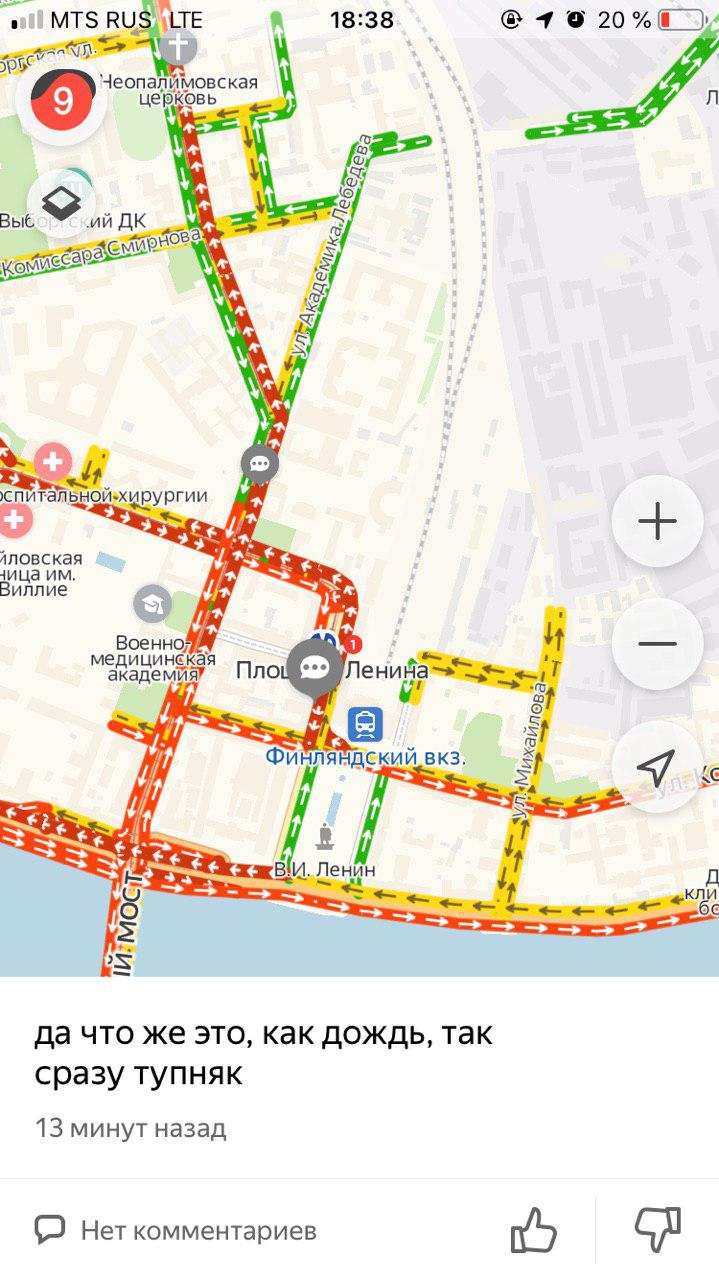Dislike this road comment with thumbs down
Image resolution: width=719 pixels, height=1280 pixels.
657,1229
